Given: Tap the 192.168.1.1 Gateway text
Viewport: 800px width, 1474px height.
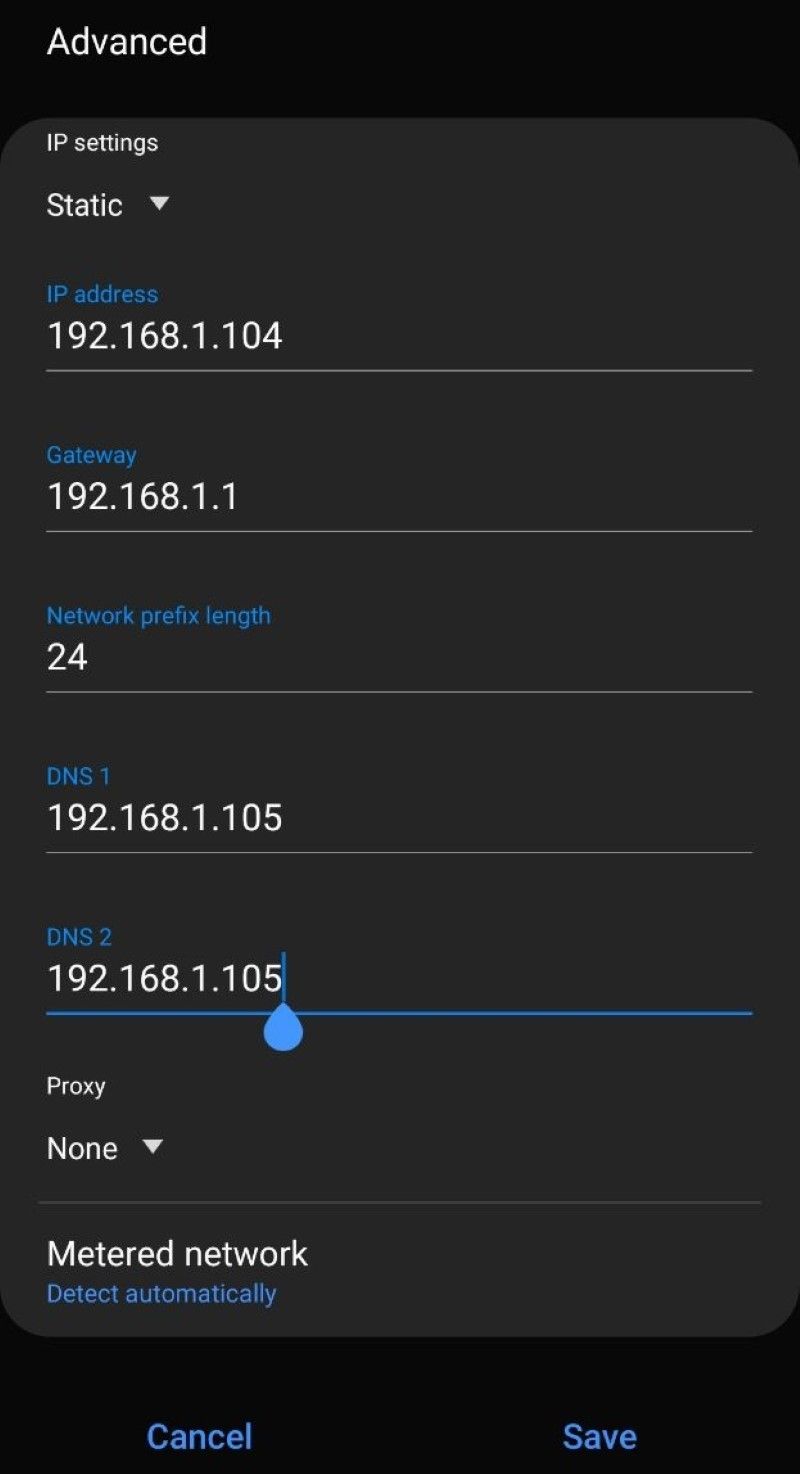Looking at the screenshot, I should tap(143, 495).
